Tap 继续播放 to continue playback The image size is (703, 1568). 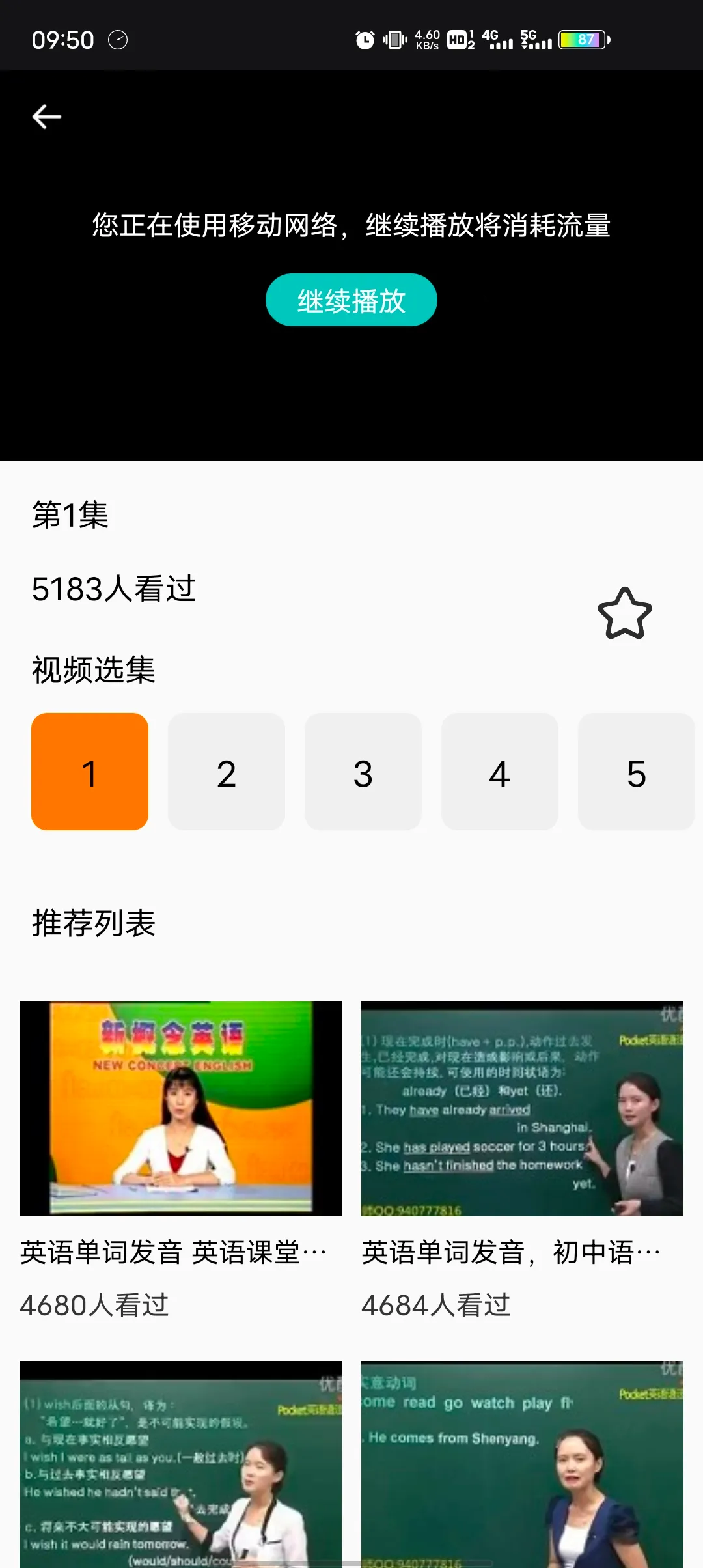(351, 300)
